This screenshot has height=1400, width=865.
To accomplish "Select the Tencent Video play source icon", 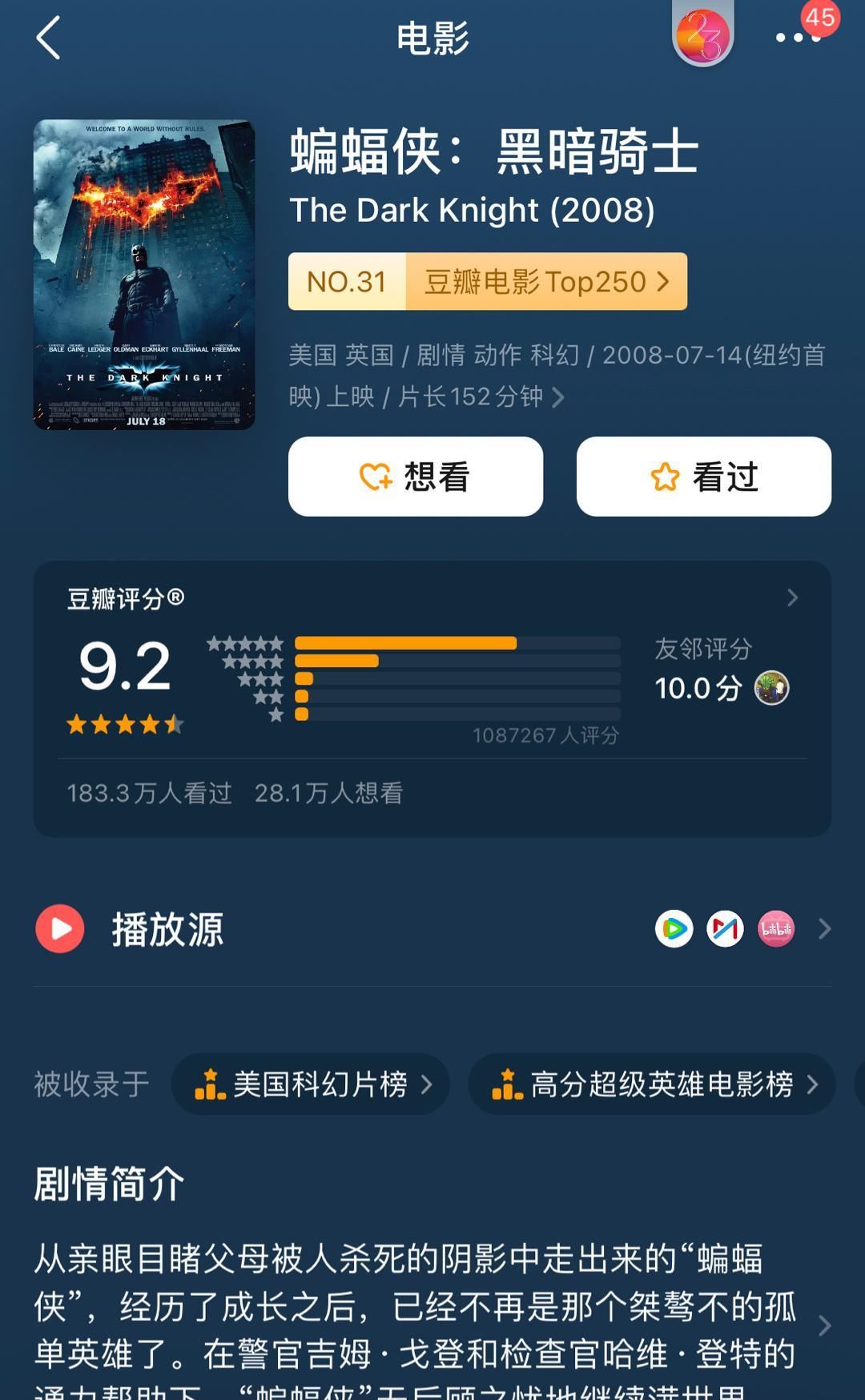I will click(675, 929).
